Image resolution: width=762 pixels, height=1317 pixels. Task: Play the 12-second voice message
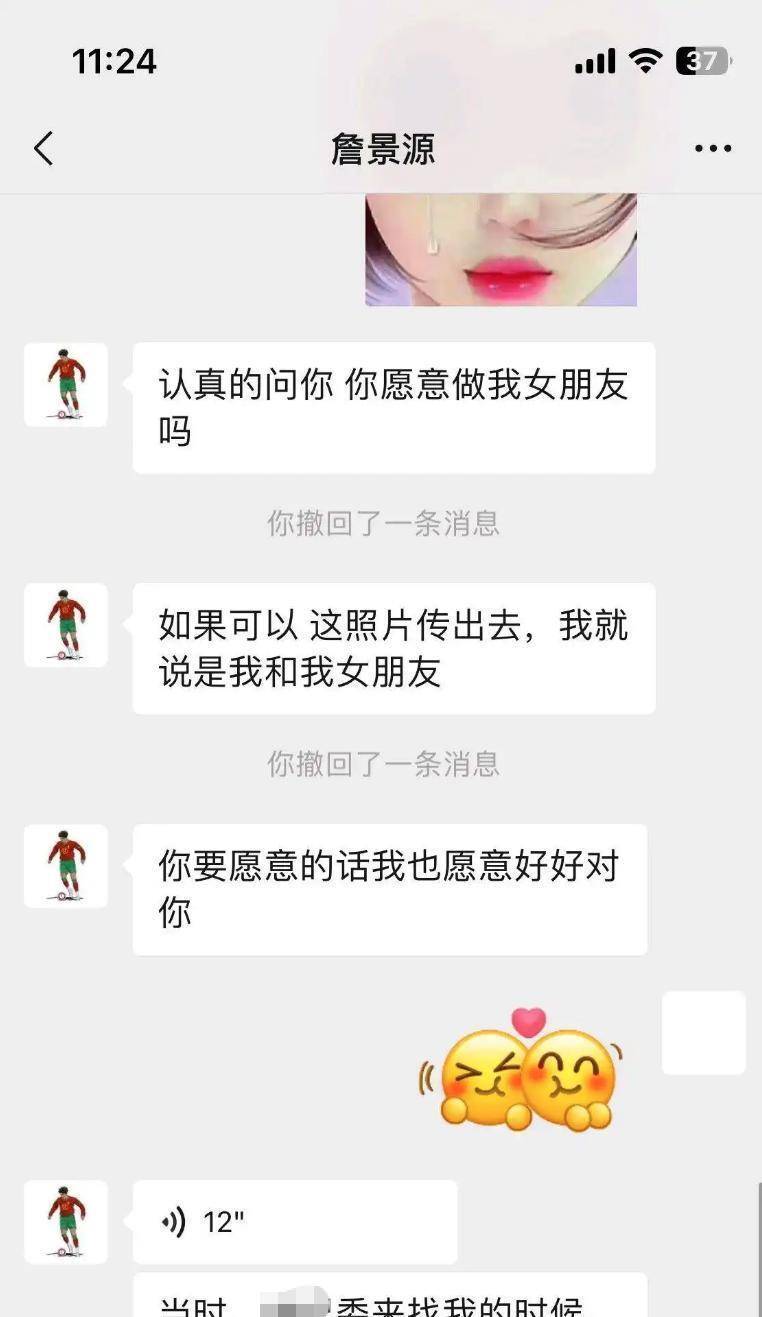click(294, 1221)
